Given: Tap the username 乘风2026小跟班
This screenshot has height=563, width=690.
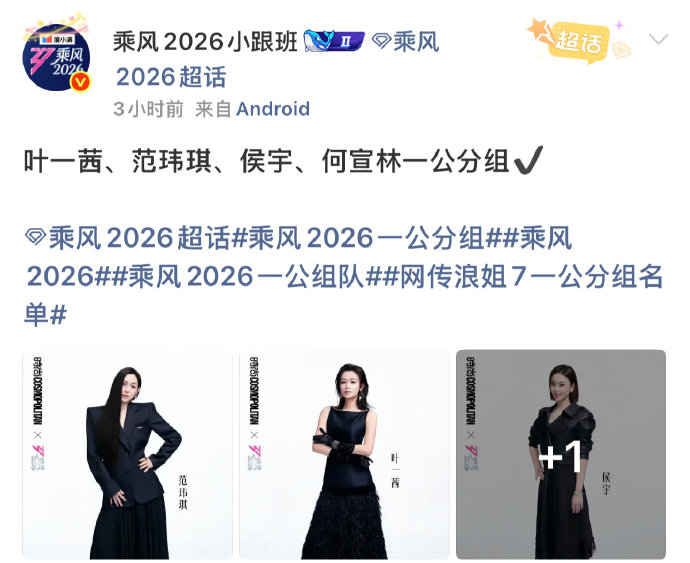Looking at the screenshot, I should (x=204, y=42).
